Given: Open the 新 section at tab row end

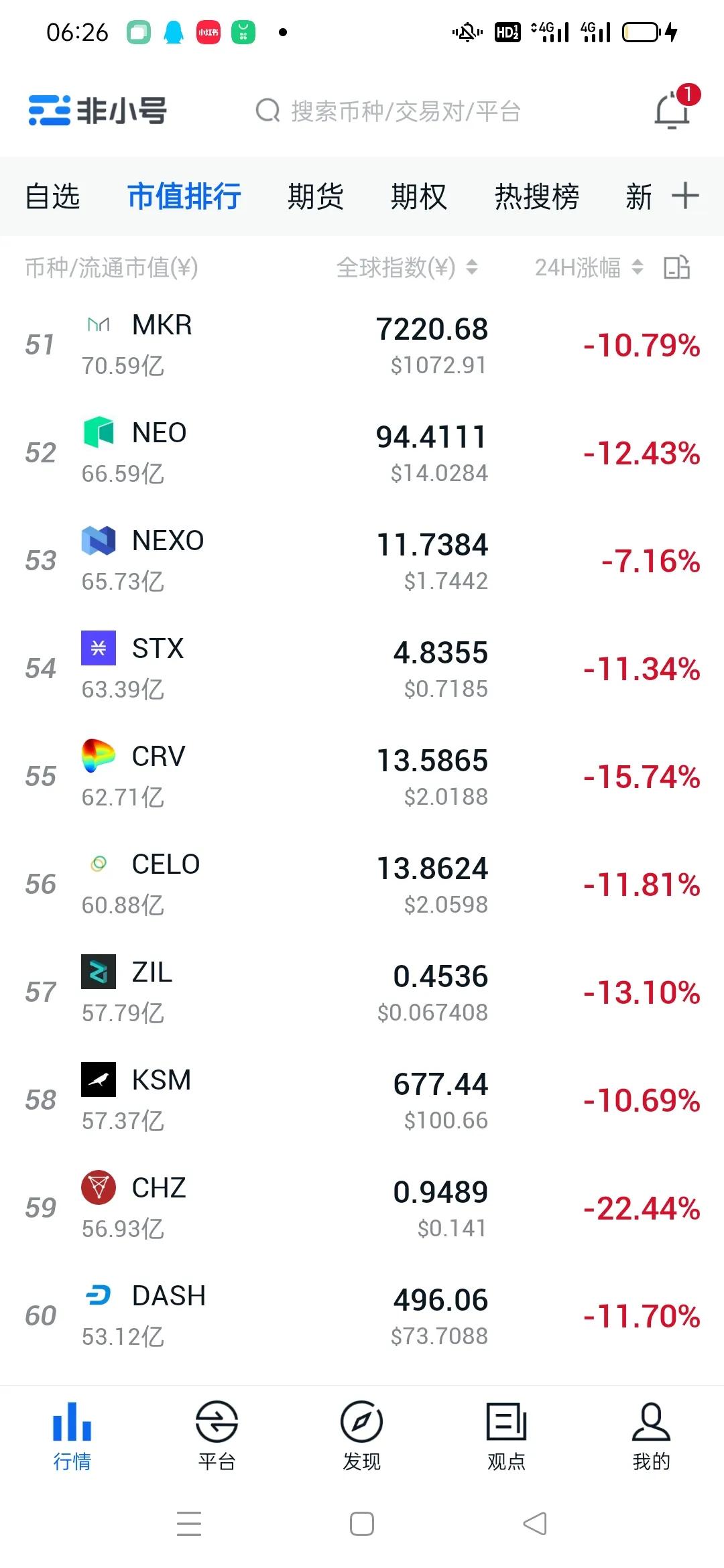Looking at the screenshot, I should pos(638,196).
